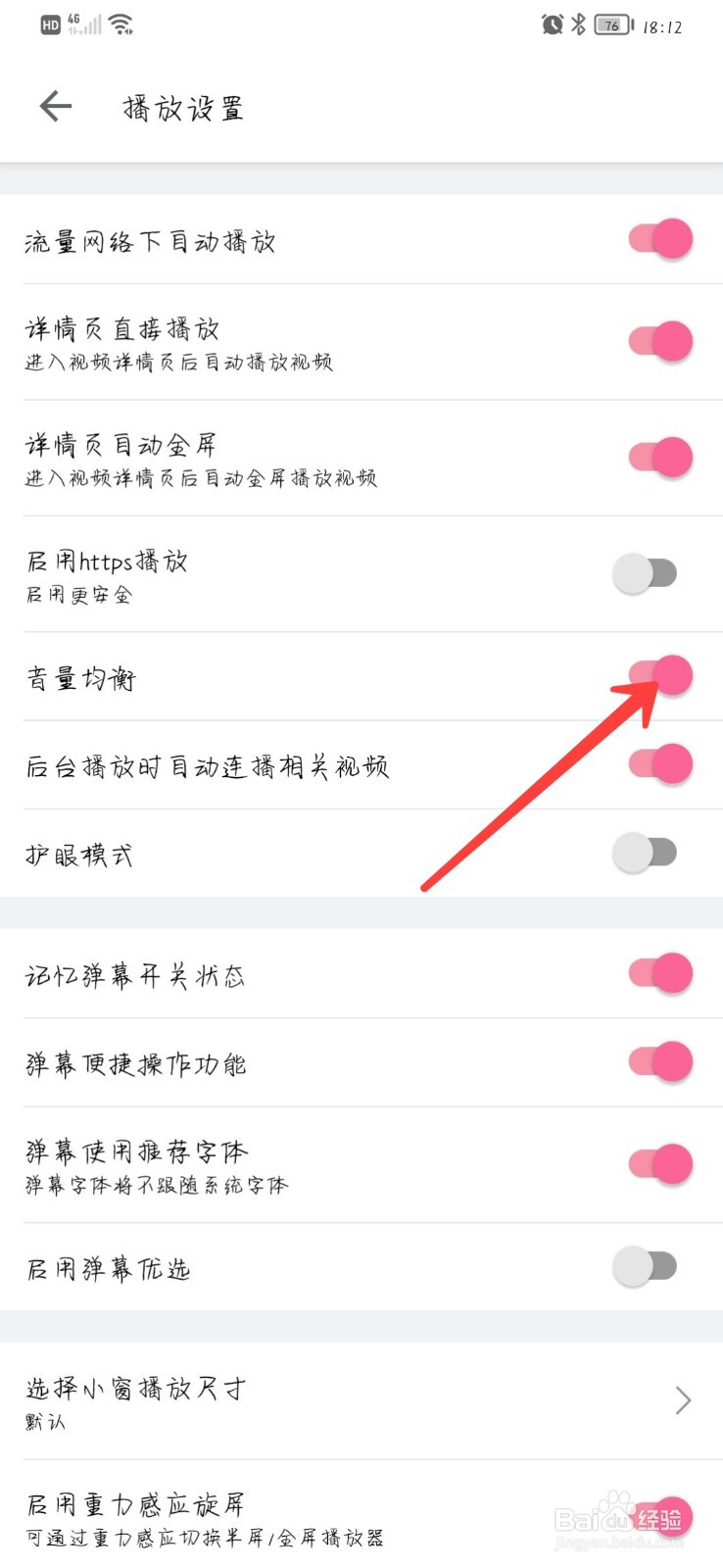Disable 流量网络下自动播放 toggle

point(660,238)
